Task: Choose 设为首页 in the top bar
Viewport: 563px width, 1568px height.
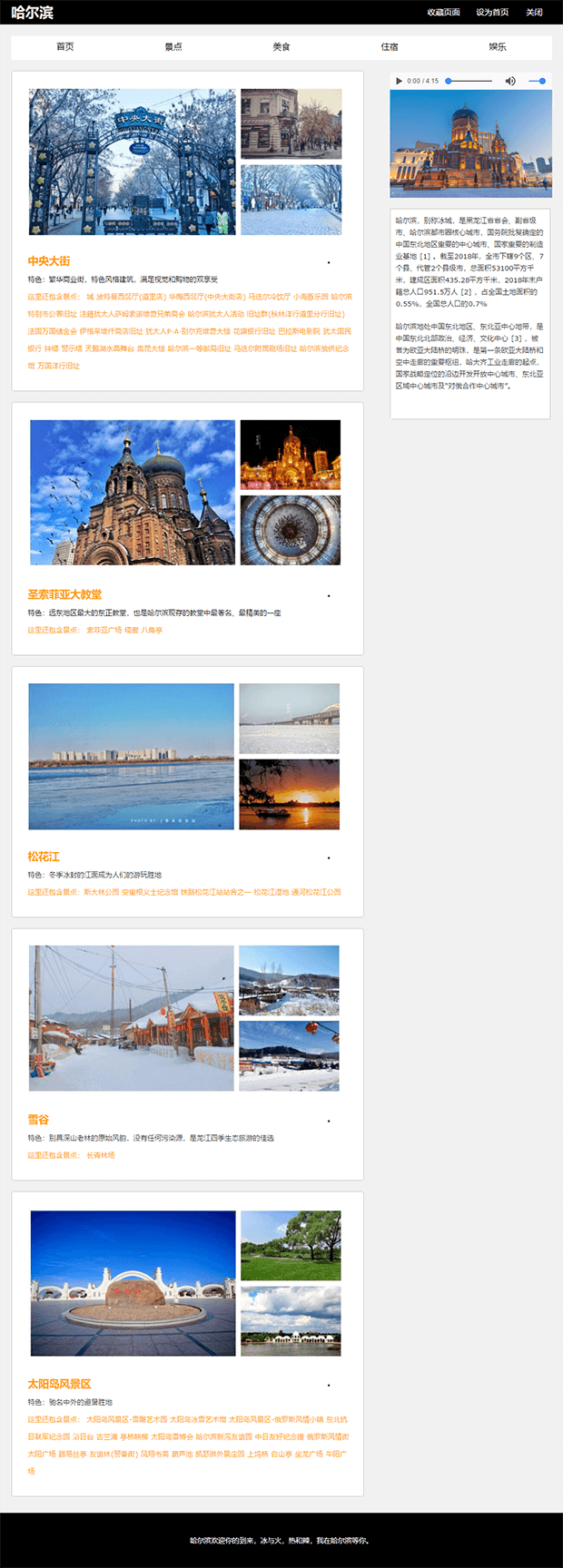Action: [492, 13]
